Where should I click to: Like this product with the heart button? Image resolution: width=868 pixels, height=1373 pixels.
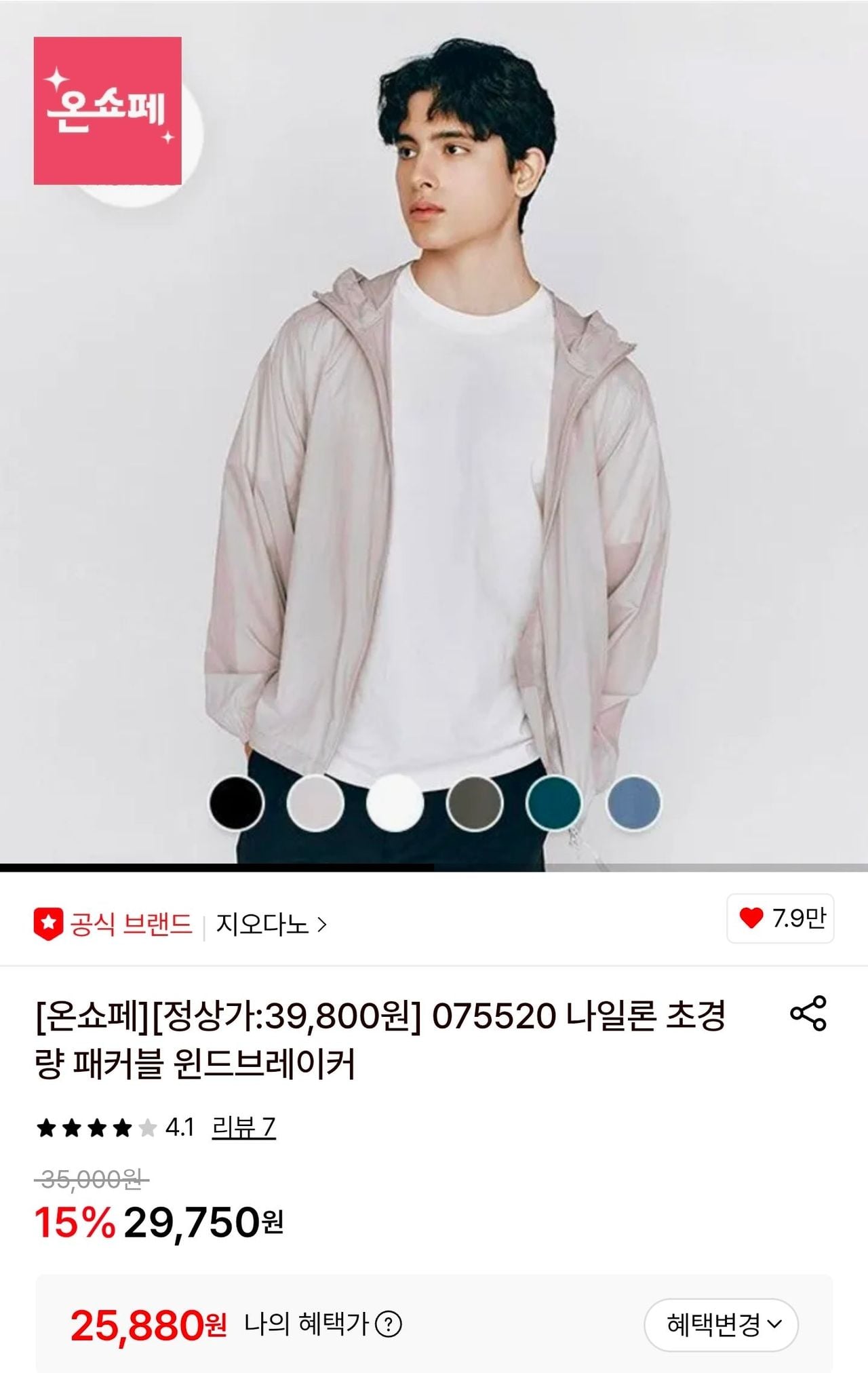[780, 918]
